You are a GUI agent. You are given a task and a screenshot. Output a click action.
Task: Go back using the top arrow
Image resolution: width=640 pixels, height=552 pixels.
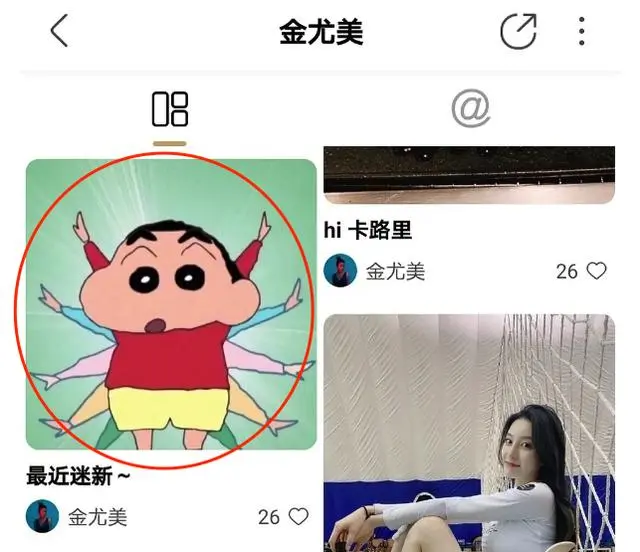point(59,31)
